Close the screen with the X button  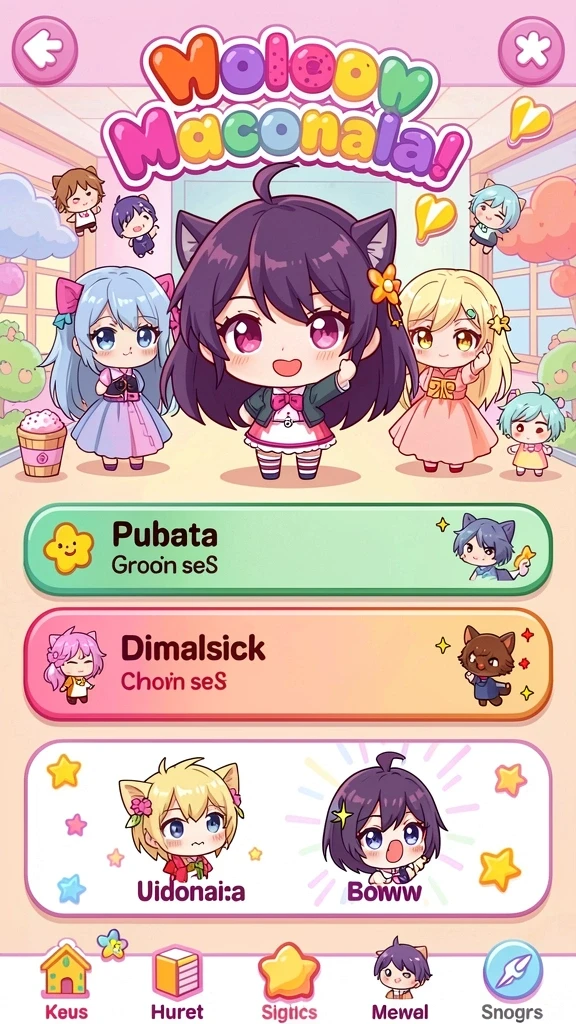coord(531,50)
